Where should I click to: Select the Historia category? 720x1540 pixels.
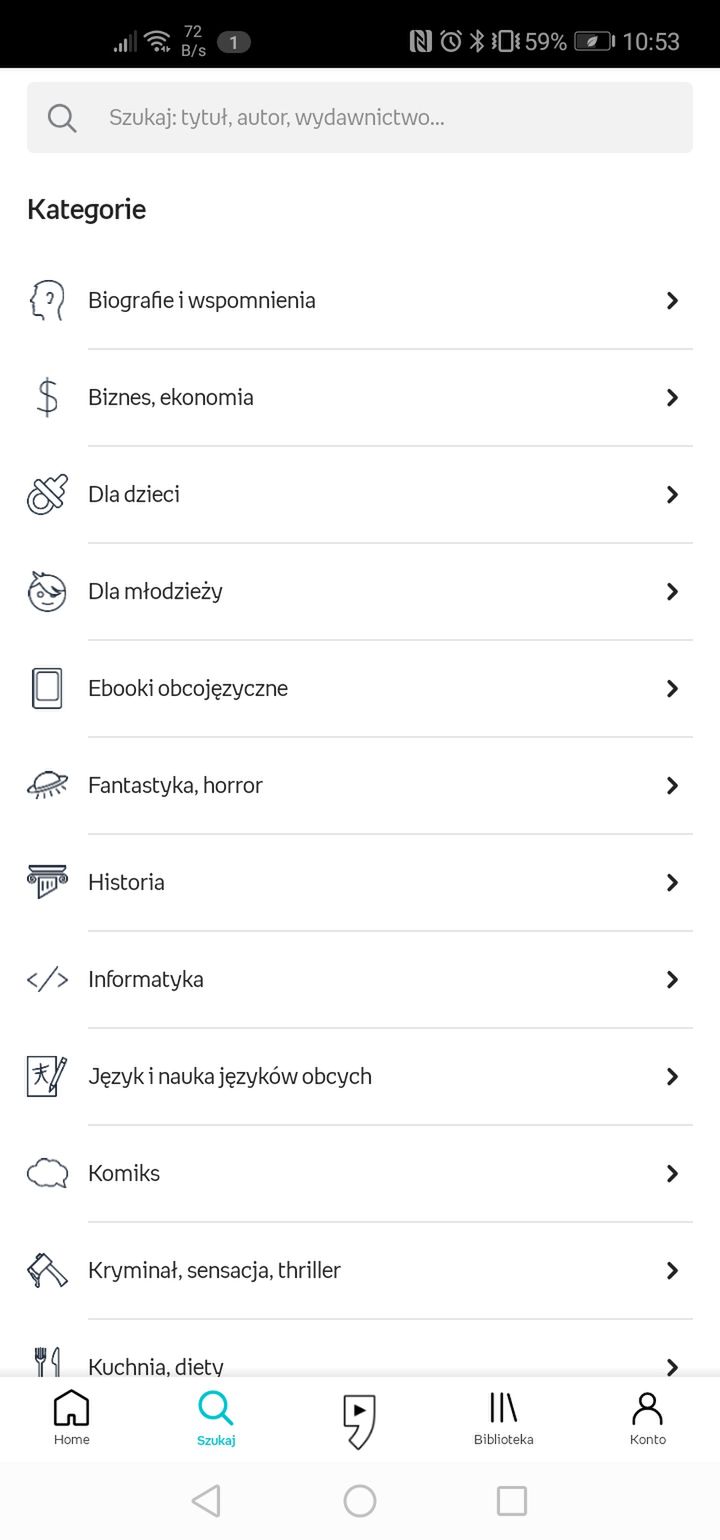pyautogui.click(x=360, y=882)
